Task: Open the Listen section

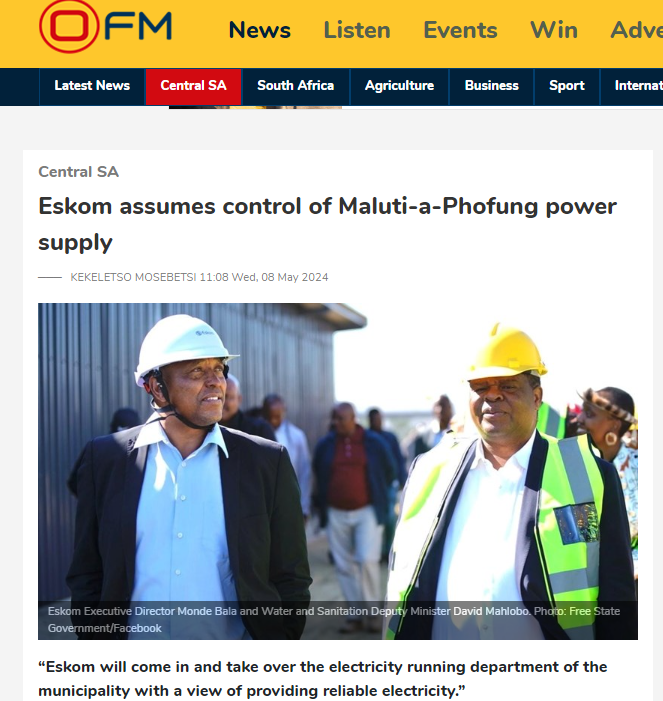Action: pyautogui.click(x=357, y=30)
